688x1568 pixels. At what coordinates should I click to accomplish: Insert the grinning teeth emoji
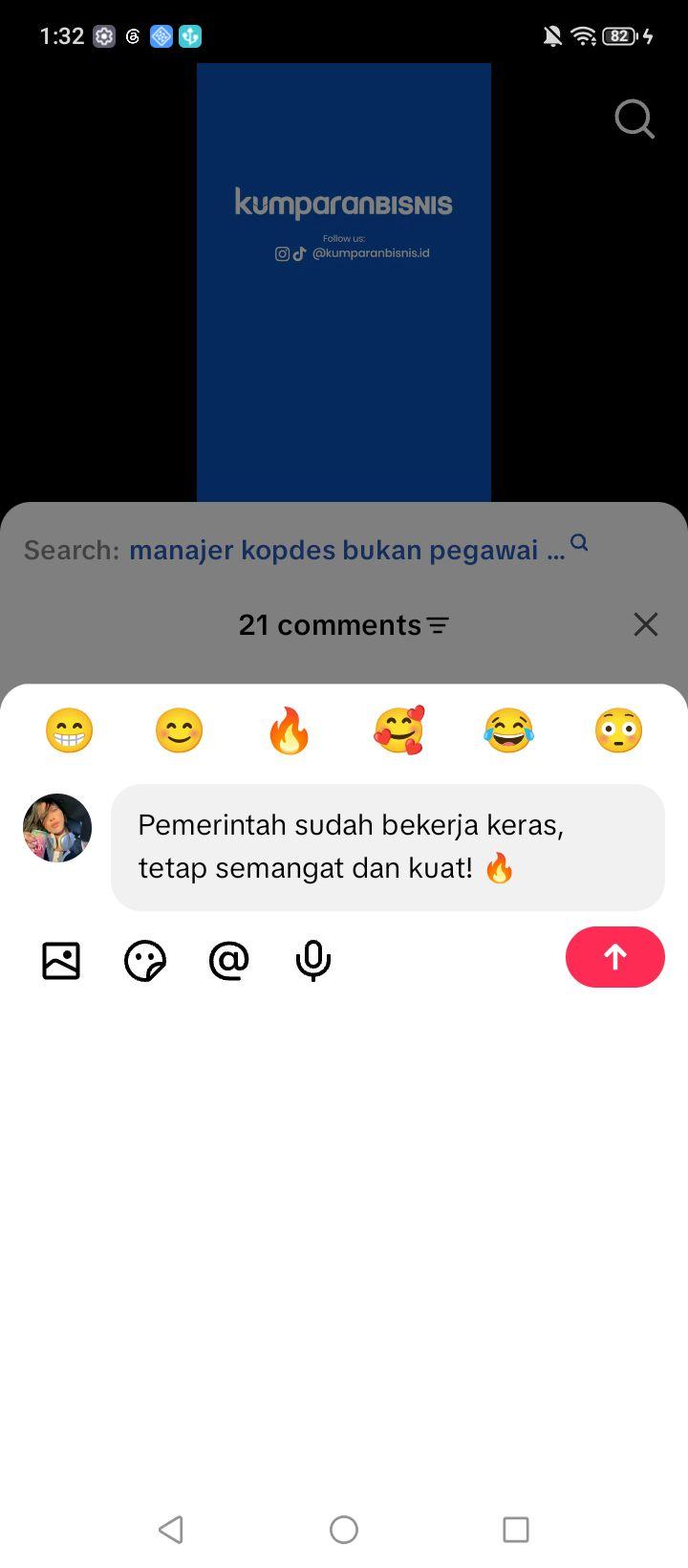click(x=70, y=730)
